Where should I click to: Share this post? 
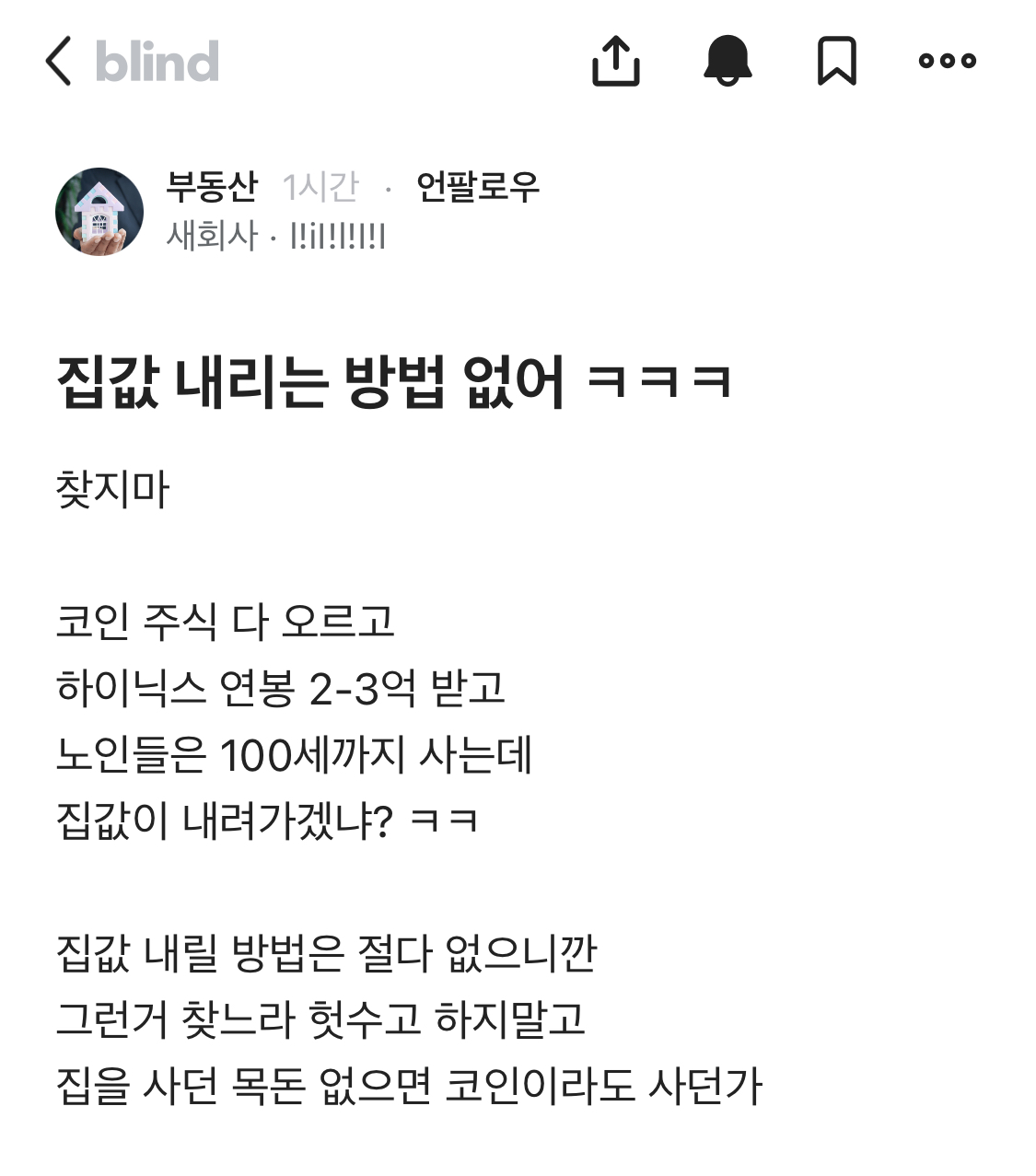click(x=615, y=62)
